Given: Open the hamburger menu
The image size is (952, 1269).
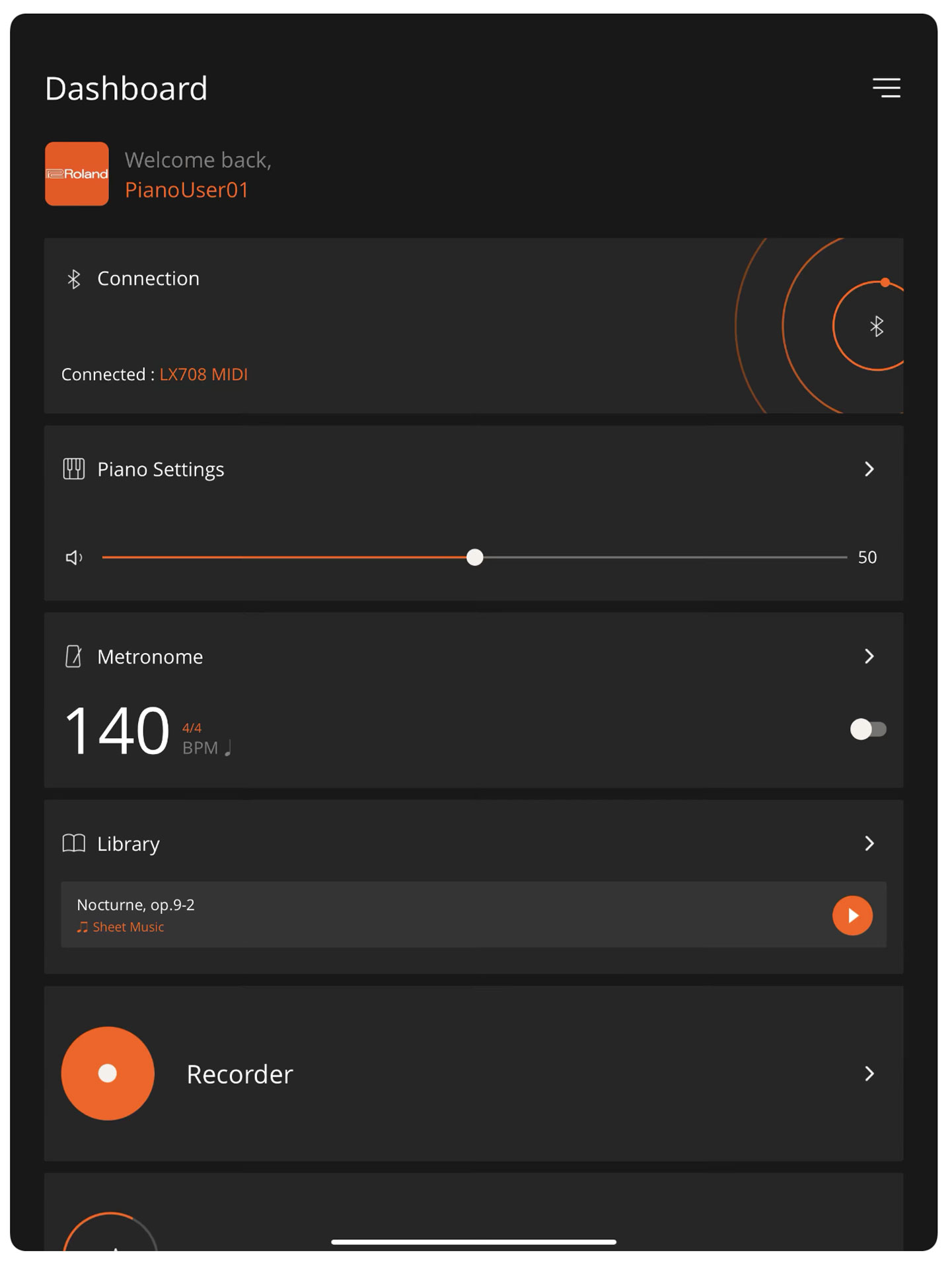Looking at the screenshot, I should (886, 87).
